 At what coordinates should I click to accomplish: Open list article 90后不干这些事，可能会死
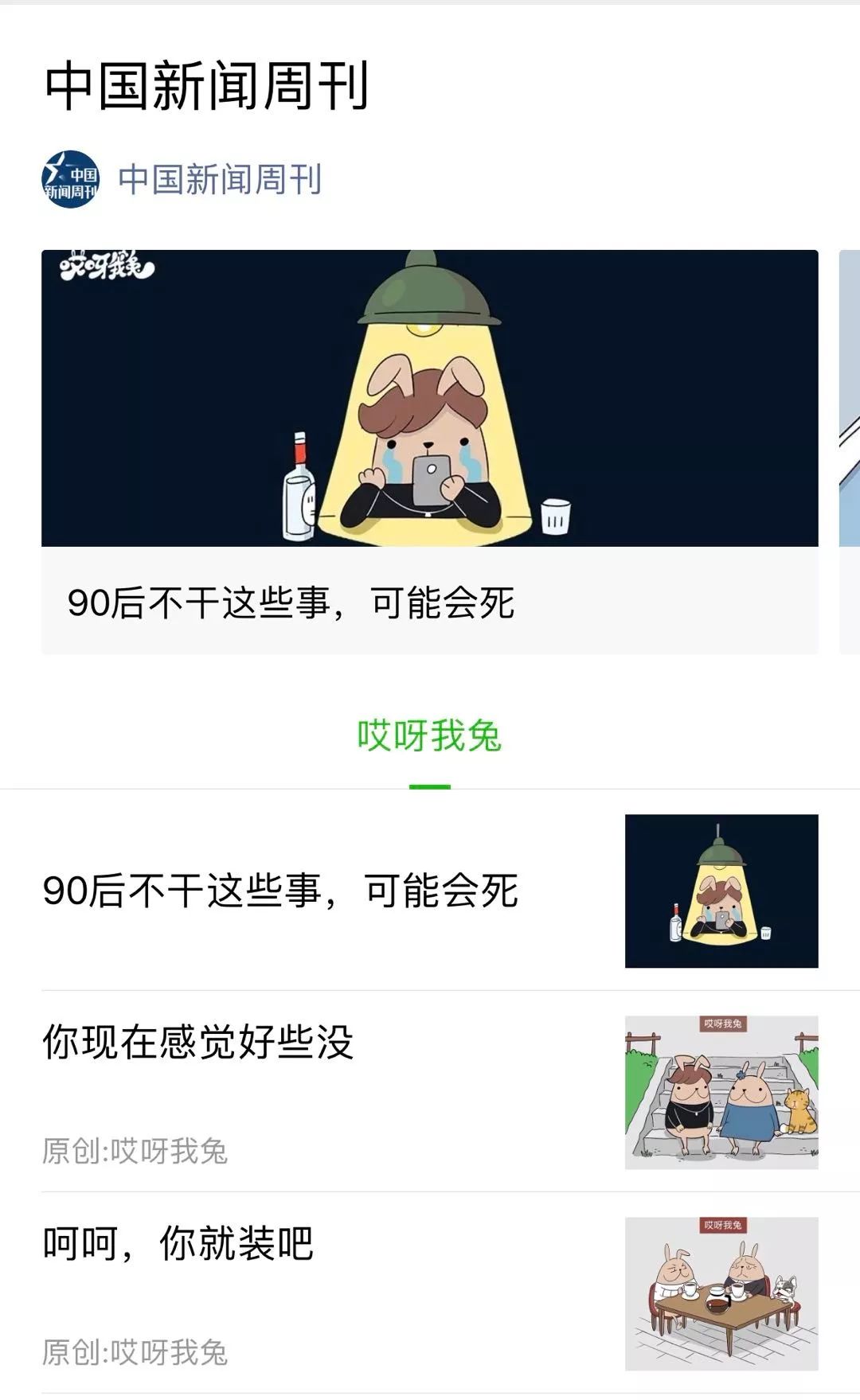click(x=430, y=891)
